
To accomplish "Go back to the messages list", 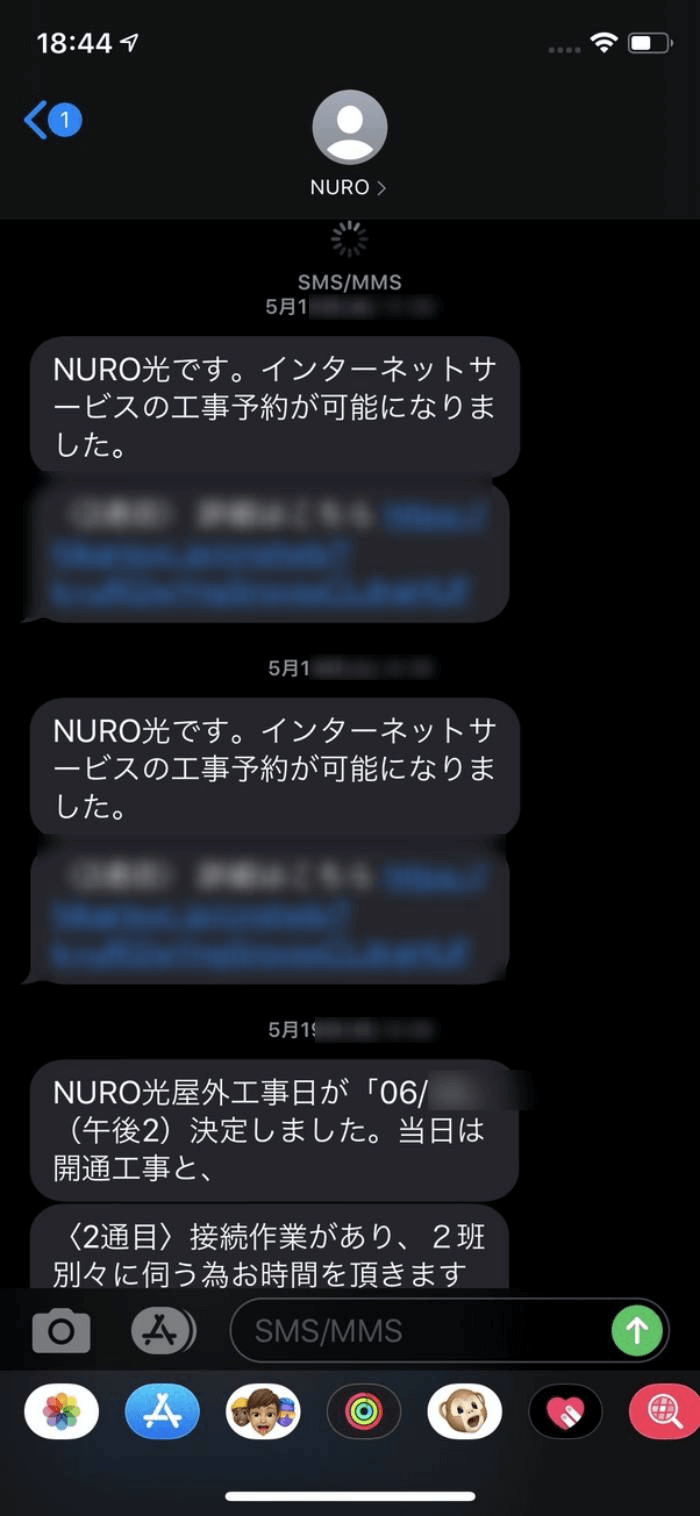I will (x=52, y=122).
